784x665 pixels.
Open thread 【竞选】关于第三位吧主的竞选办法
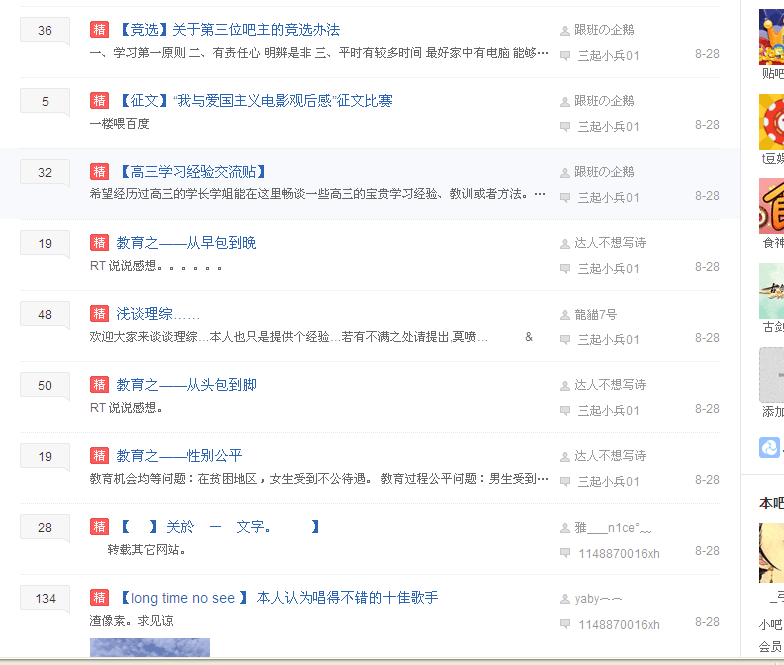[x=228, y=30]
